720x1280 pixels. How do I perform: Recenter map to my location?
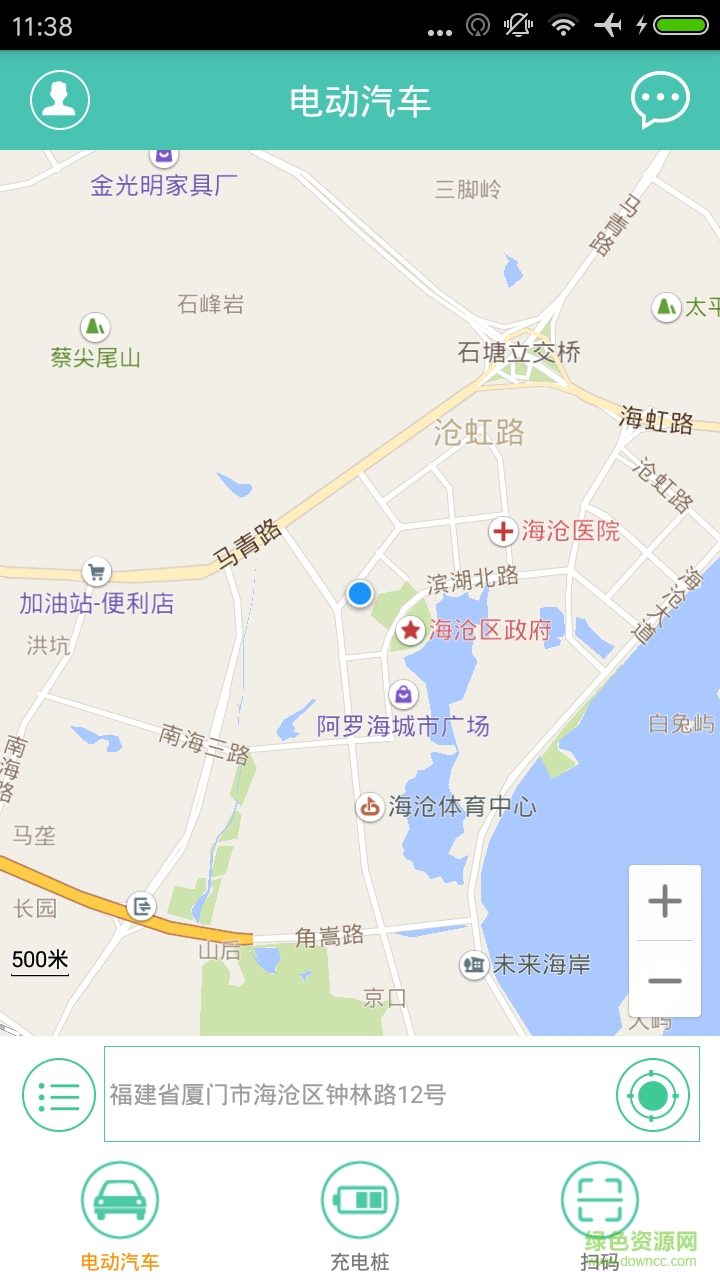coord(653,1095)
